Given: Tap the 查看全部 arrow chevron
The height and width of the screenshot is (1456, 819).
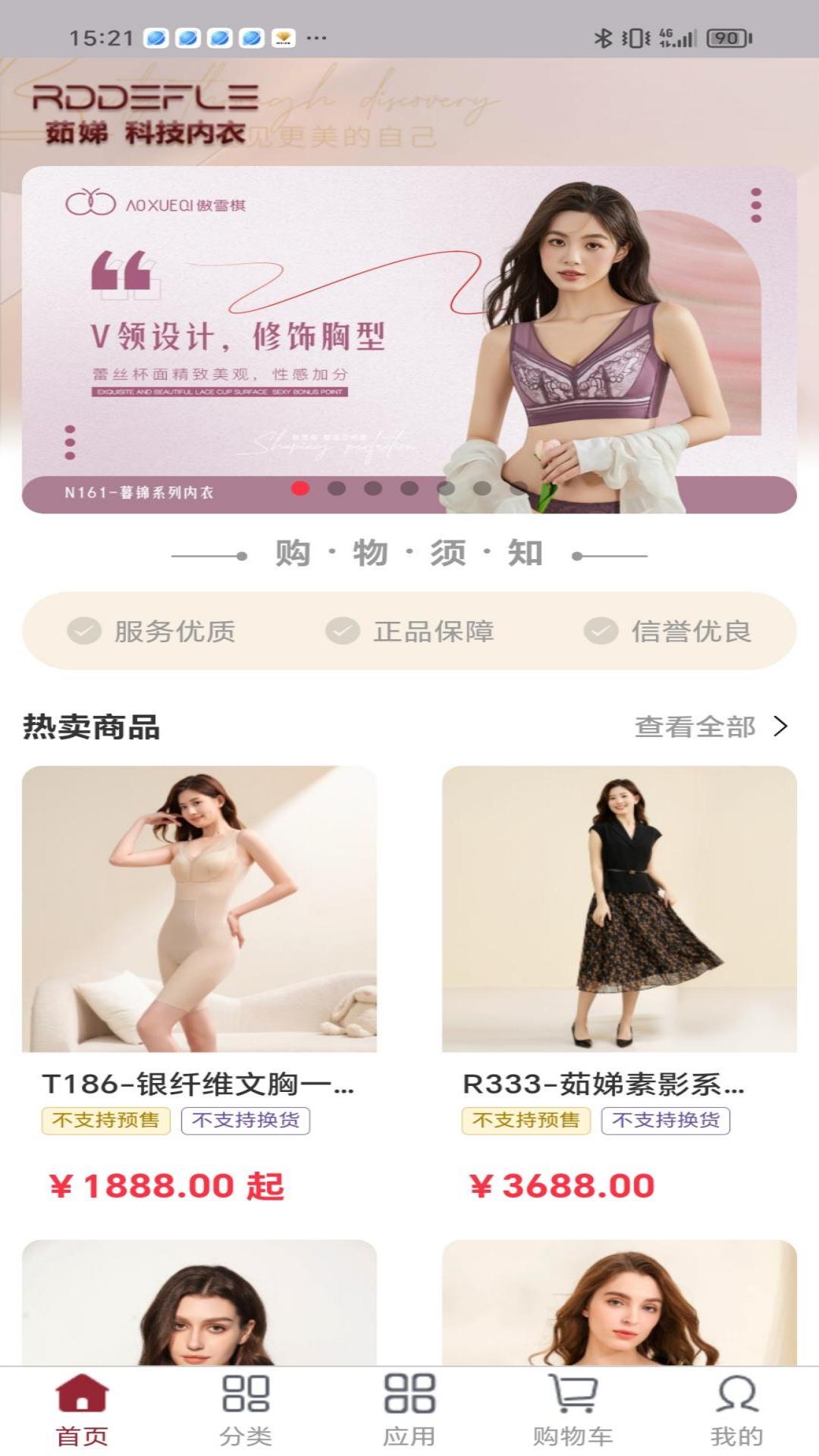Looking at the screenshot, I should coord(783,726).
